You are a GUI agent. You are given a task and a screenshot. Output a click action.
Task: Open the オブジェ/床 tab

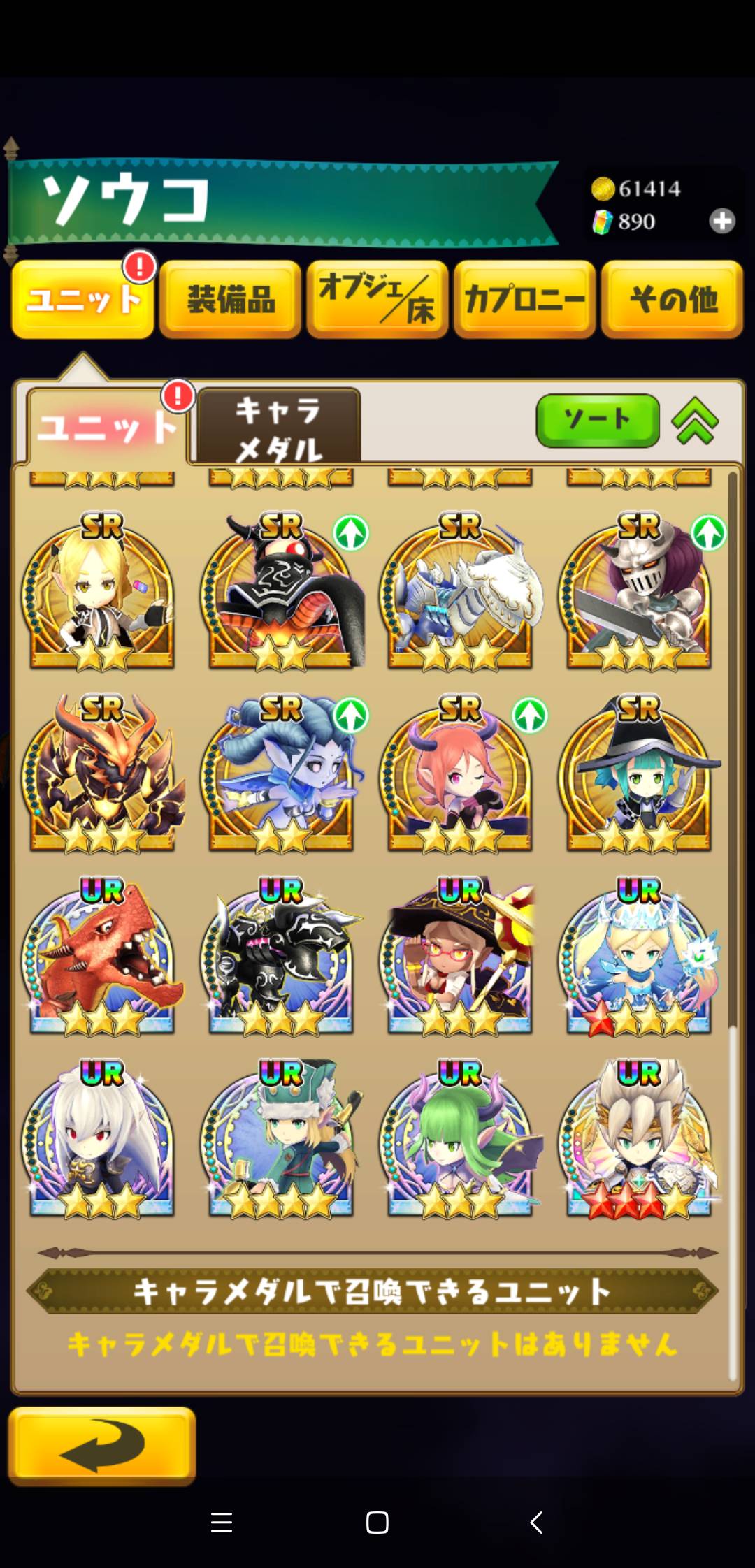377,299
